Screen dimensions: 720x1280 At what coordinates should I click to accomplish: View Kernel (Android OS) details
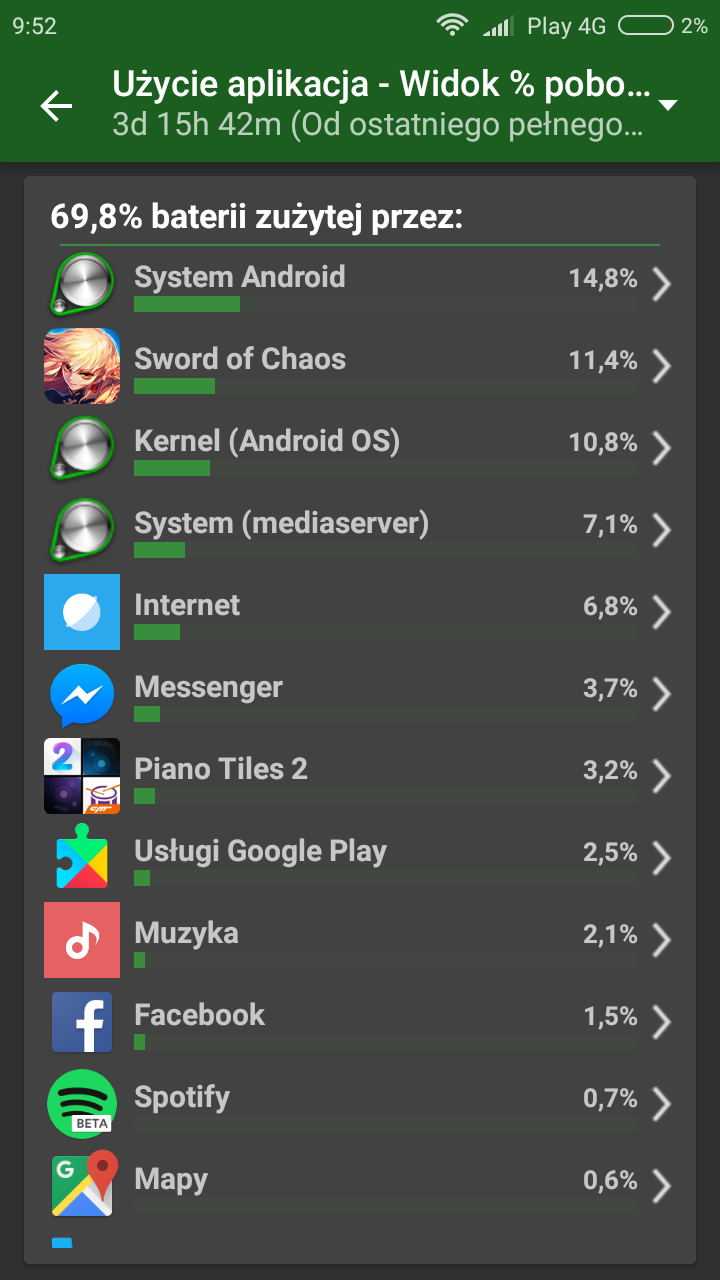coord(360,449)
